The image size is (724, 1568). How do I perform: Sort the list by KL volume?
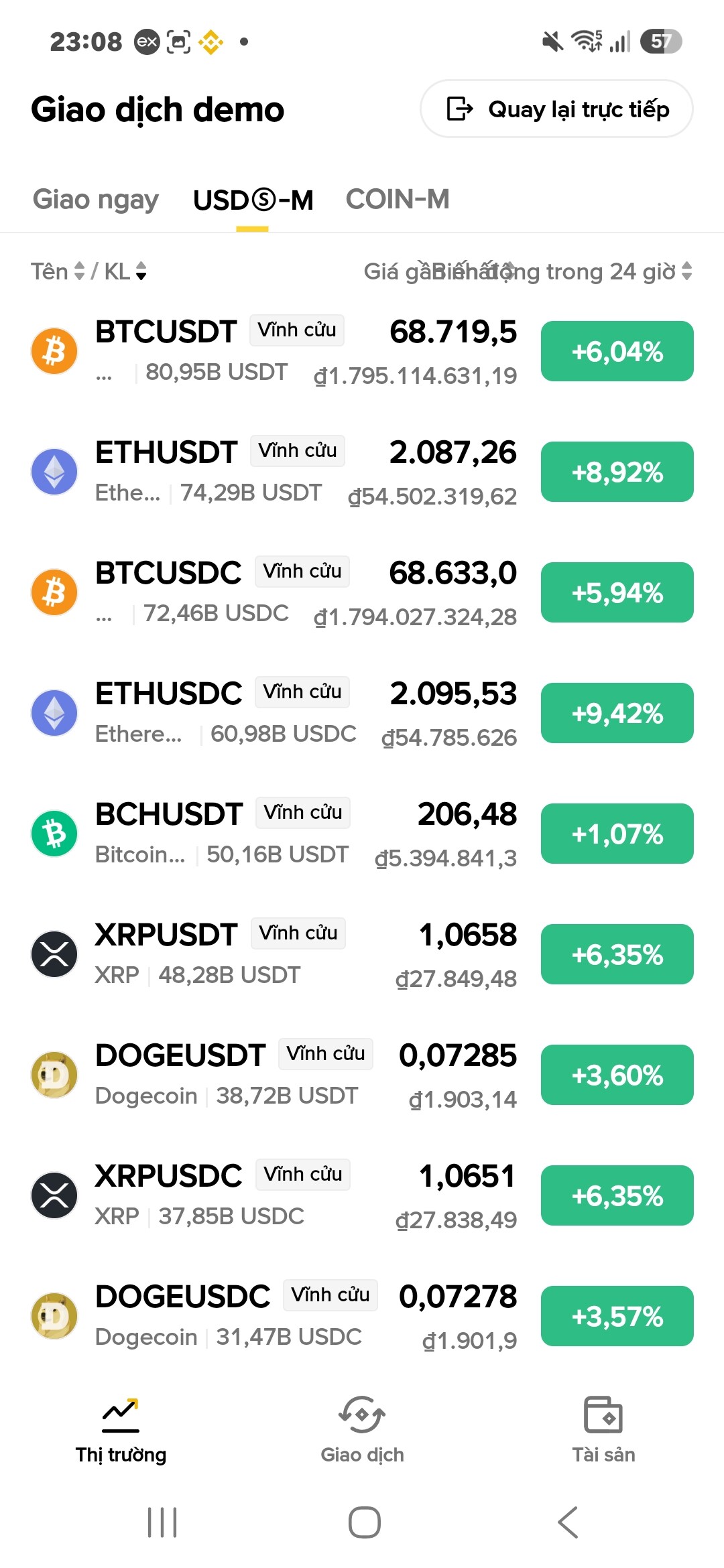click(125, 271)
